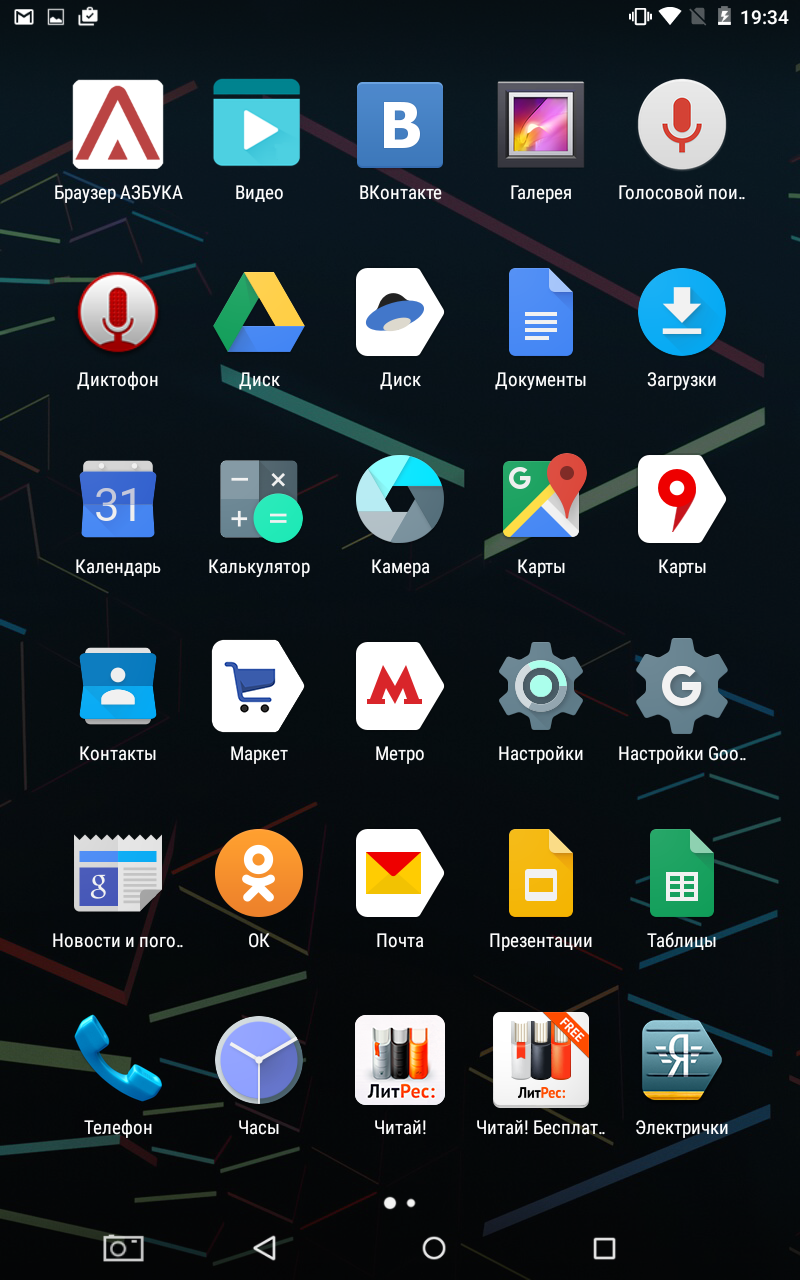
Task: Open the Камера app
Action: point(400,499)
